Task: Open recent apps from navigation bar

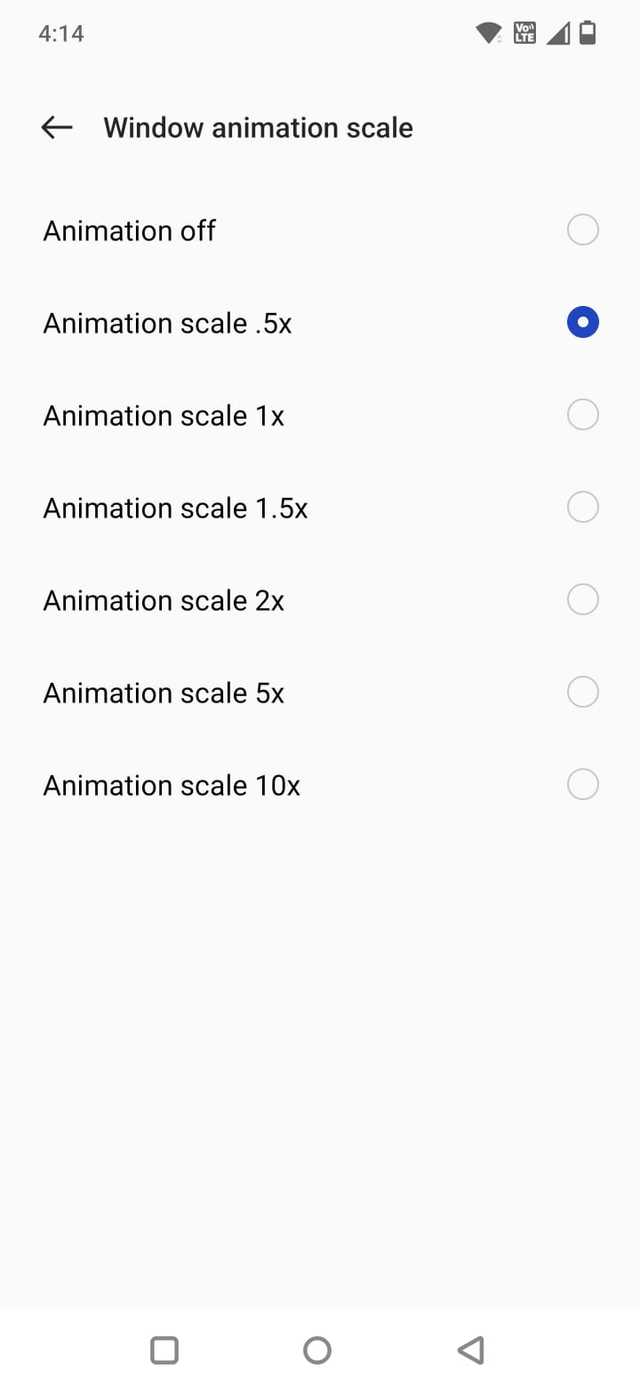Action: point(164,1350)
